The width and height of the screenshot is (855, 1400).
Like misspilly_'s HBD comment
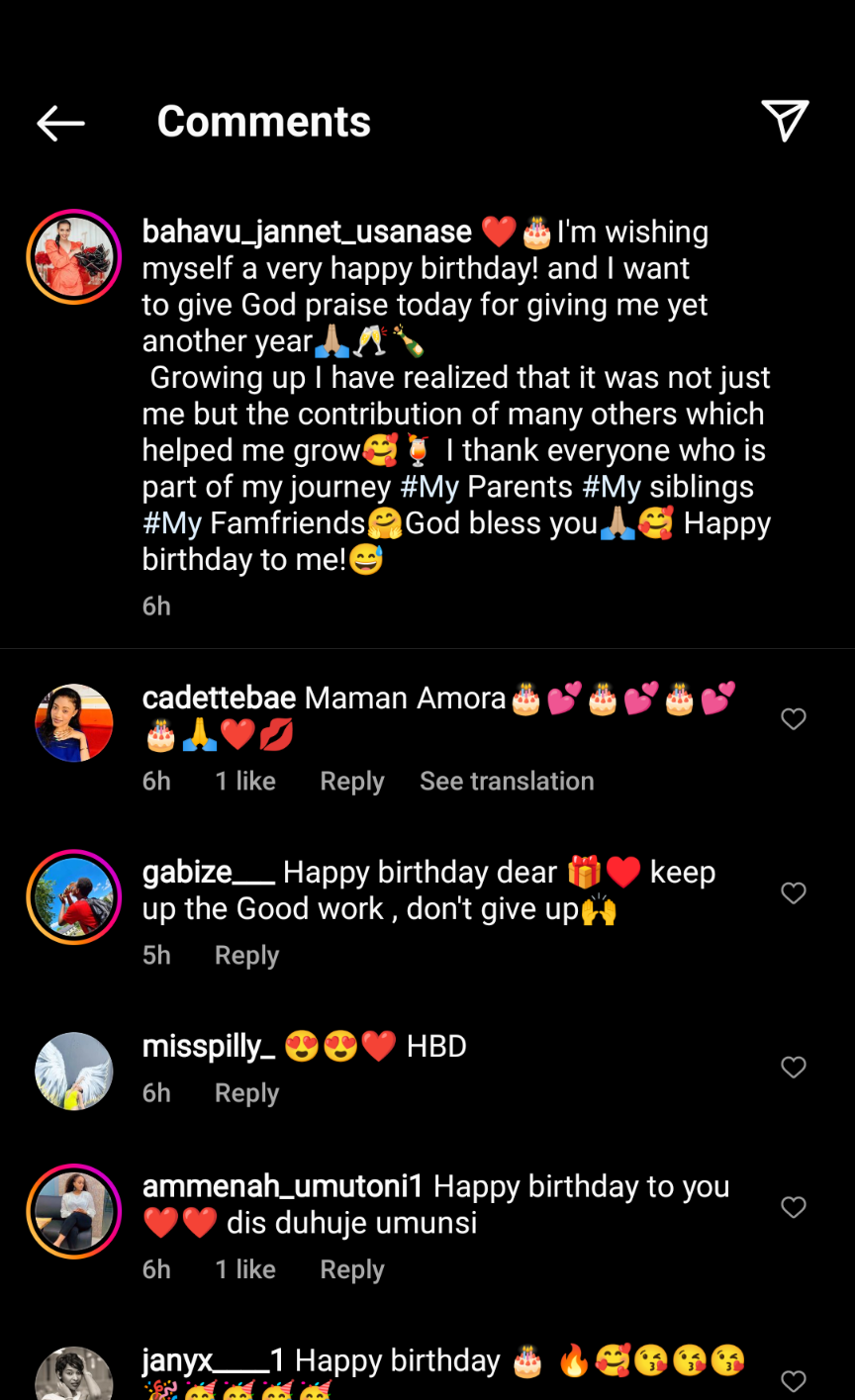pyautogui.click(x=794, y=1068)
